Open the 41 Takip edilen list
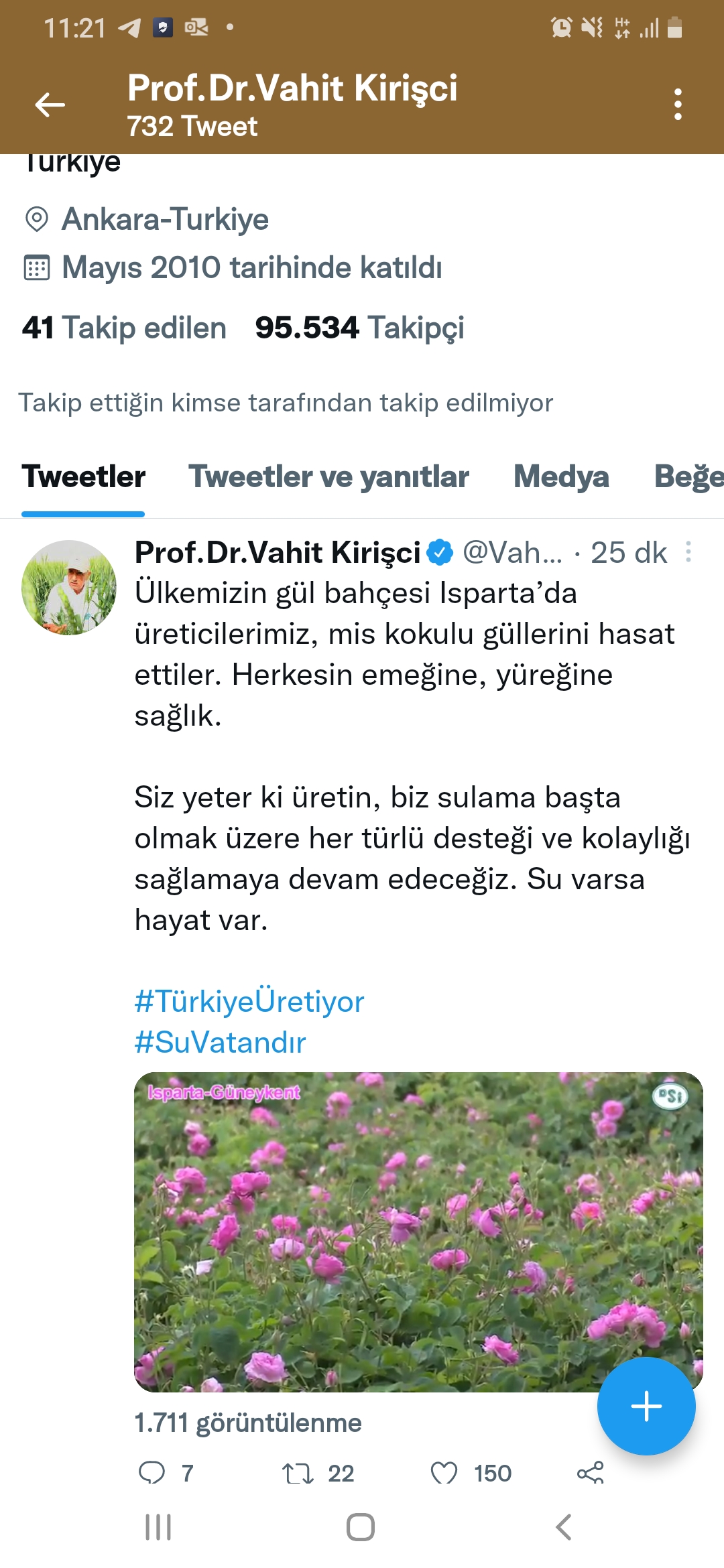Viewport: 724px width, 1568px height. [x=124, y=328]
